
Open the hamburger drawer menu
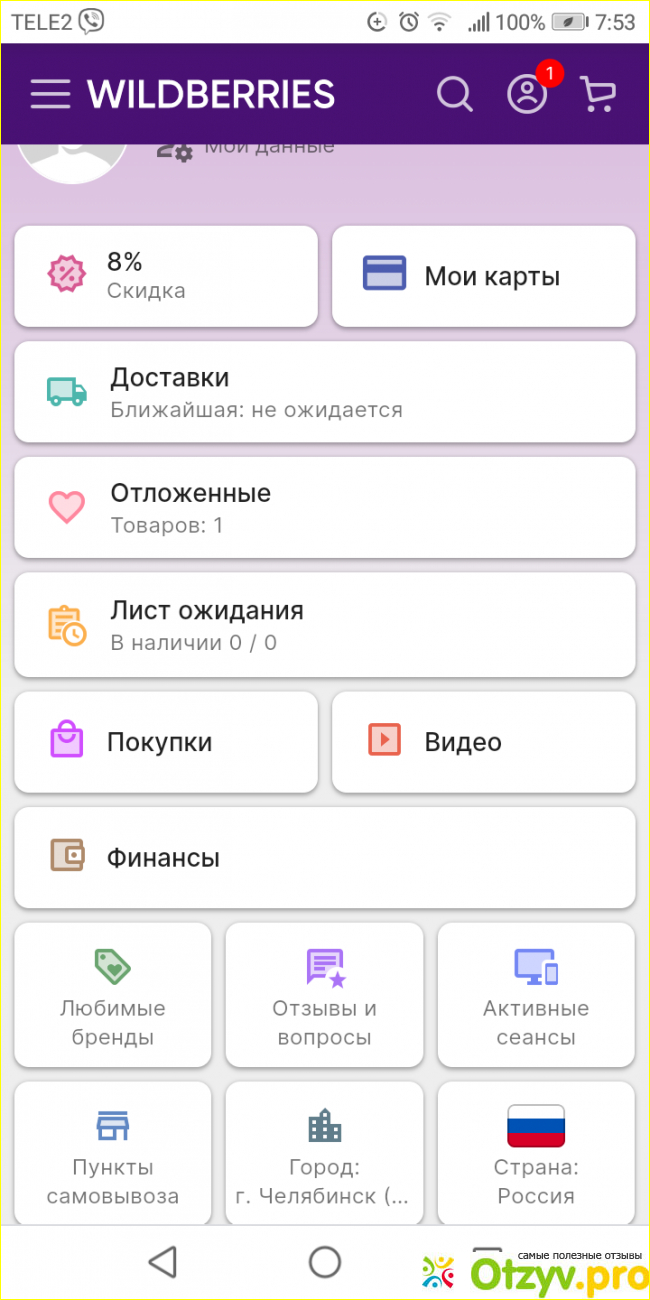click(x=50, y=94)
